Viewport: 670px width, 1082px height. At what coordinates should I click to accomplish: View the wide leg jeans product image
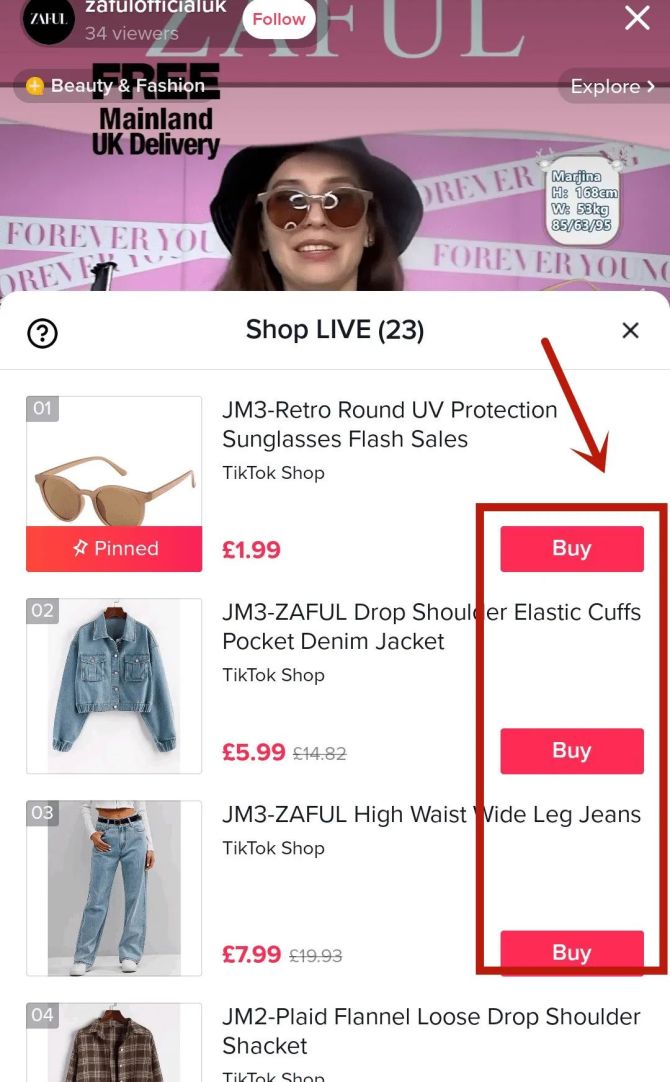(114, 888)
